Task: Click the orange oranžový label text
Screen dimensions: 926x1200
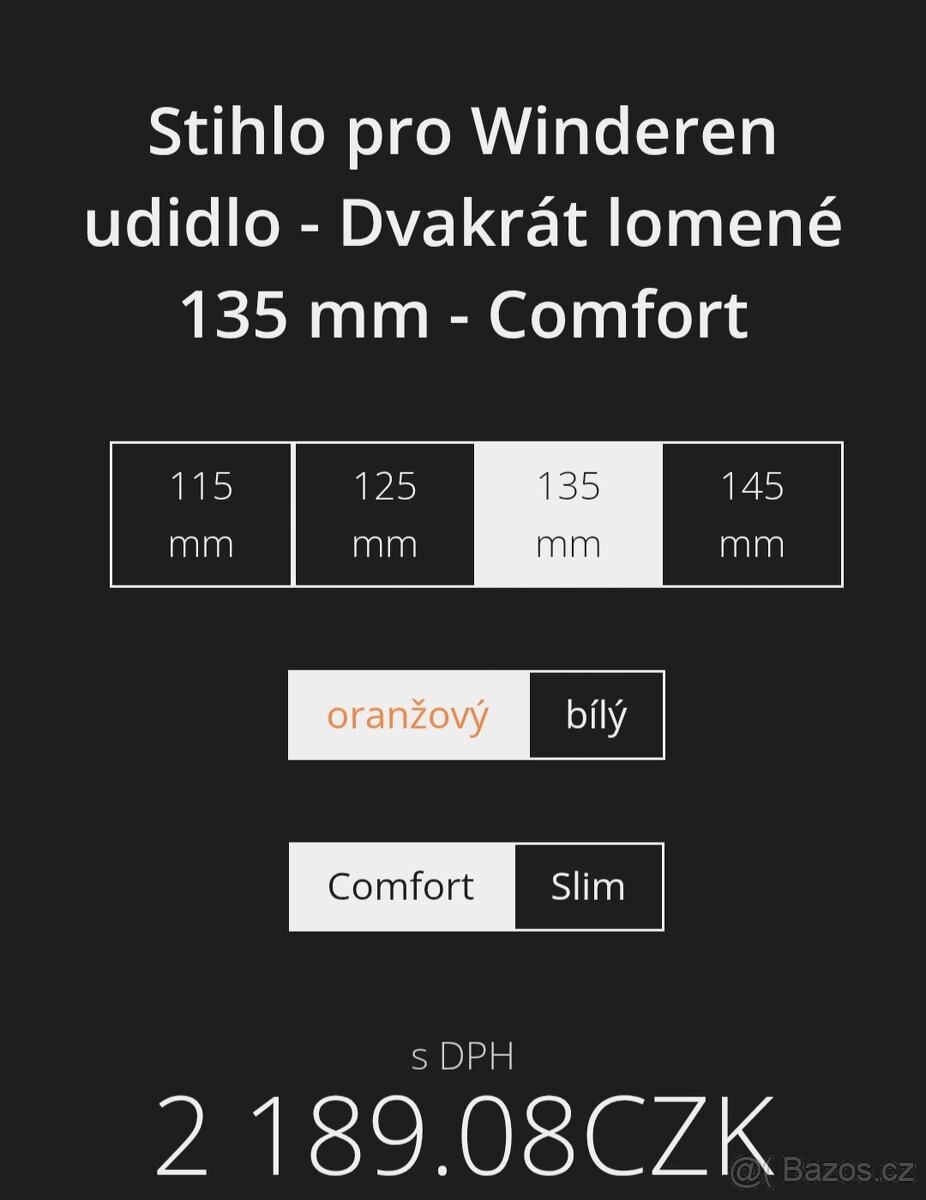Action: pos(409,714)
